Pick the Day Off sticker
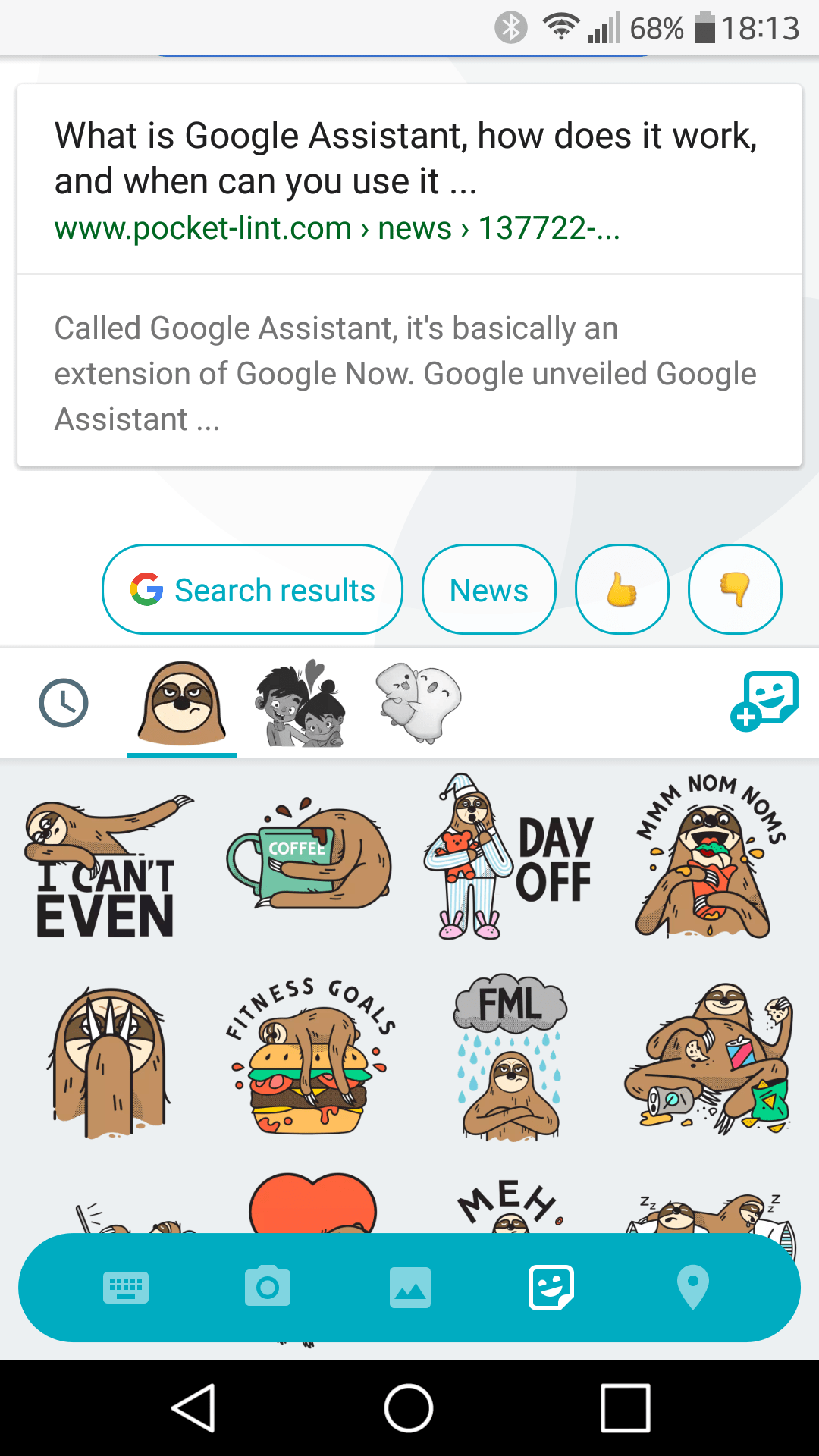The width and height of the screenshot is (819, 1456). (x=509, y=857)
